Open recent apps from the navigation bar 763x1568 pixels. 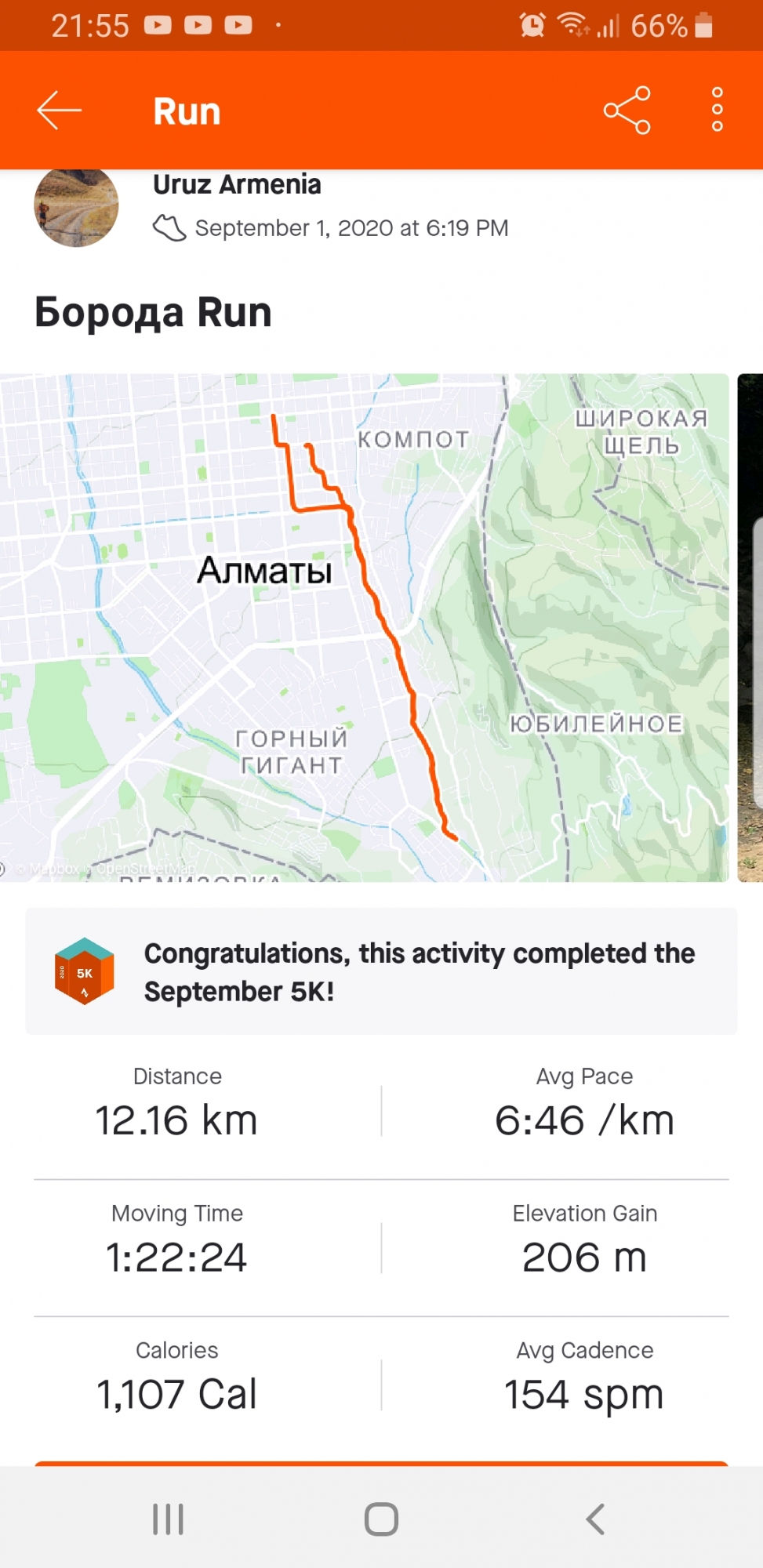(x=168, y=1519)
